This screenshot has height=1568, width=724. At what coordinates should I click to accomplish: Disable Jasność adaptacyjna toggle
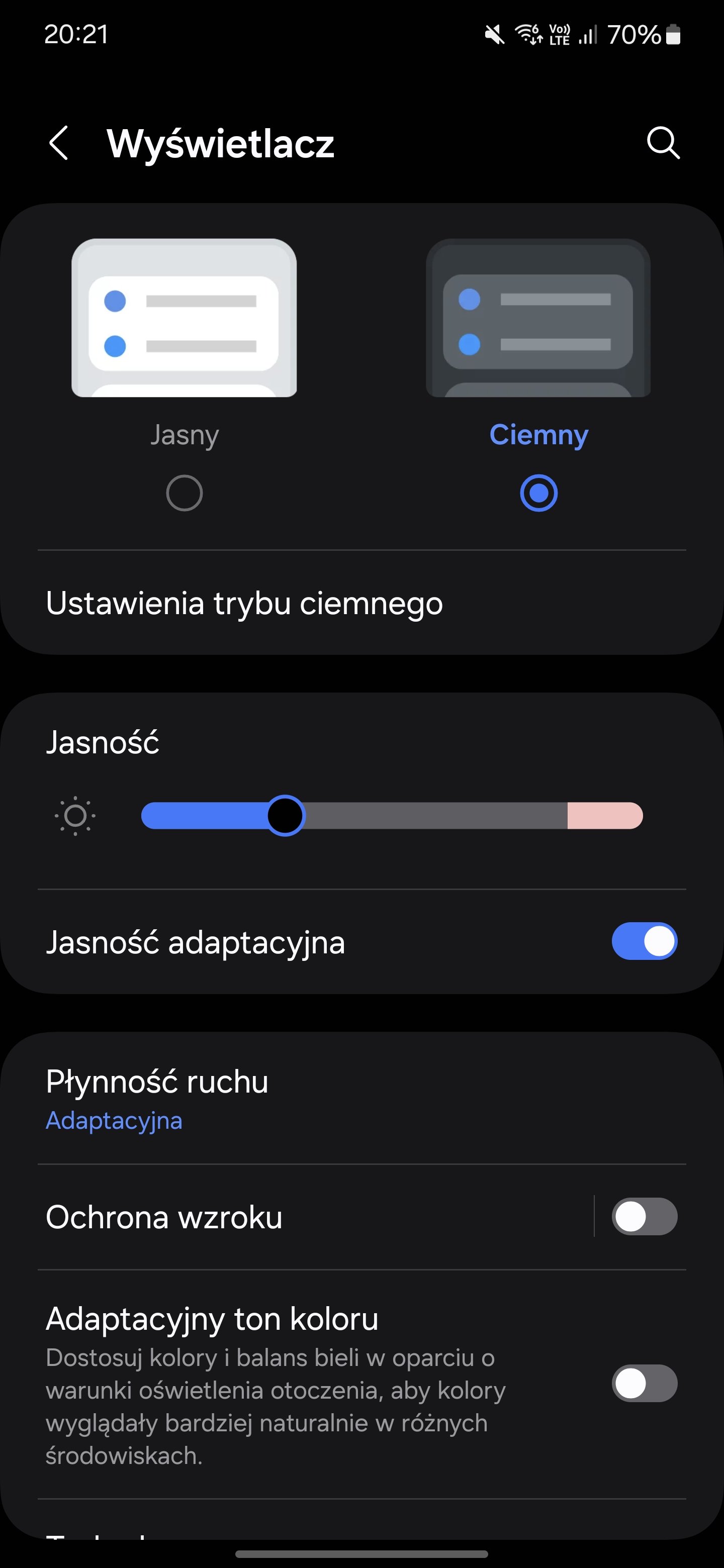tap(644, 942)
